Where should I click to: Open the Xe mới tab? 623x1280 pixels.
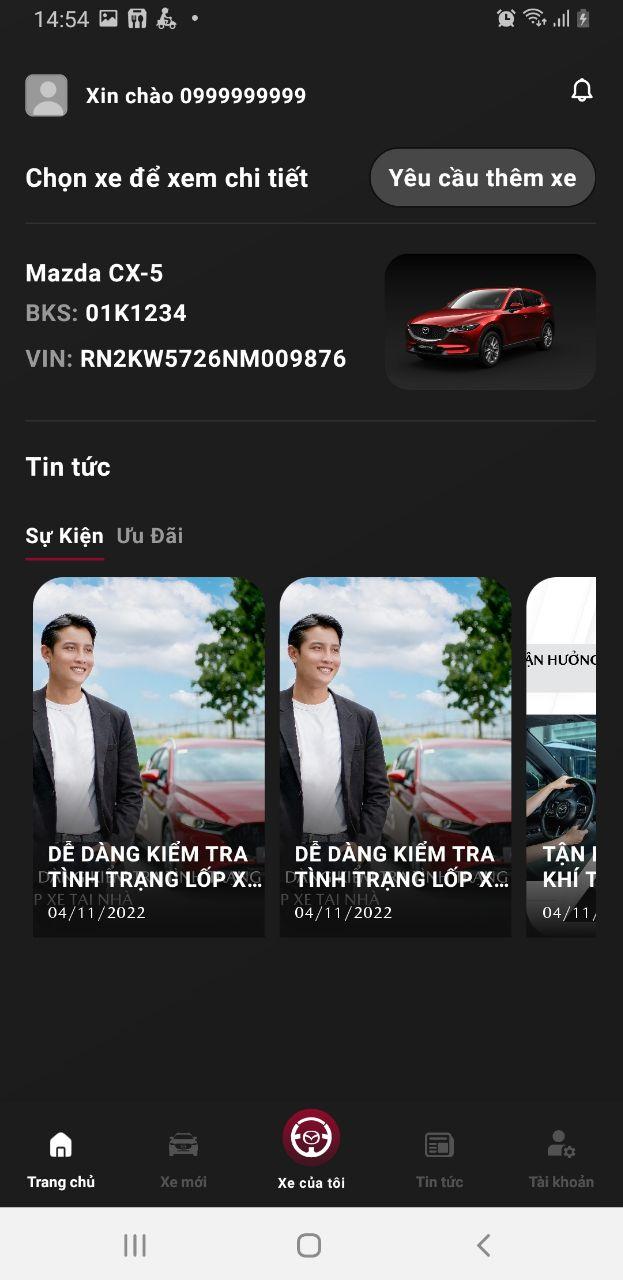pyautogui.click(x=183, y=1160)
